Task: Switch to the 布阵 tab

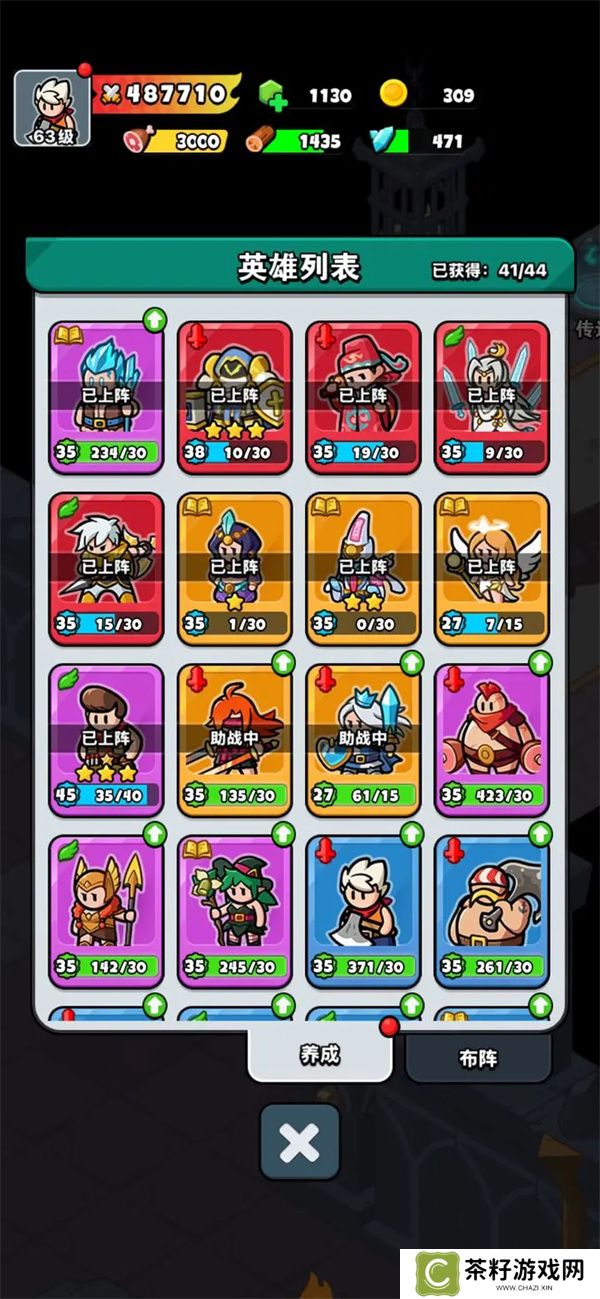Action: click(478, 1058)
